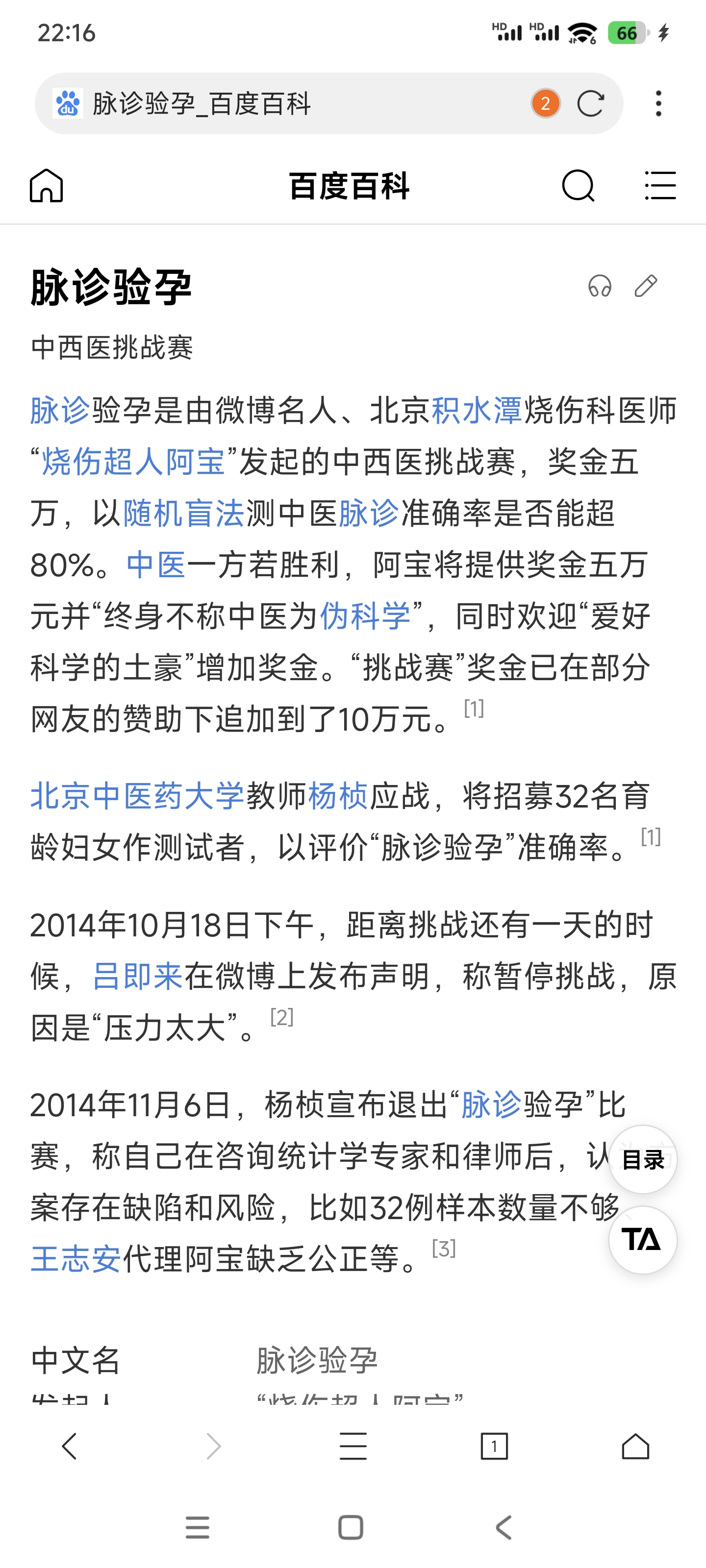Open the 伪科学 link
Image resolution: width=706 pixels, height=1568 pixels.
tap(365, 616)
